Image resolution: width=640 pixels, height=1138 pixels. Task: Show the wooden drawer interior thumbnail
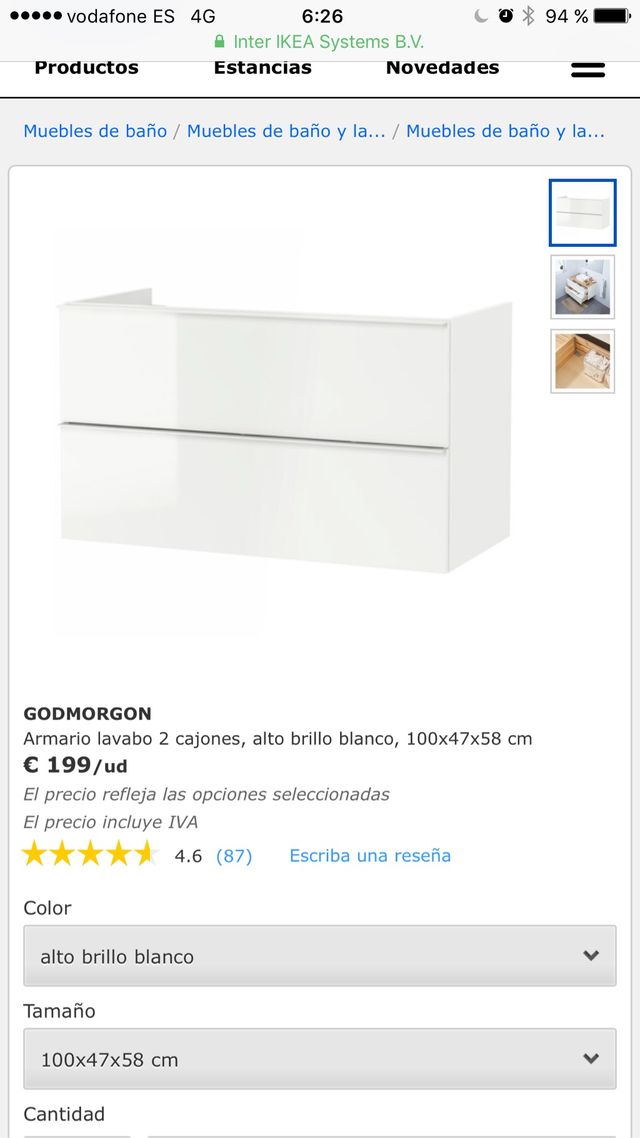(582, 361)
